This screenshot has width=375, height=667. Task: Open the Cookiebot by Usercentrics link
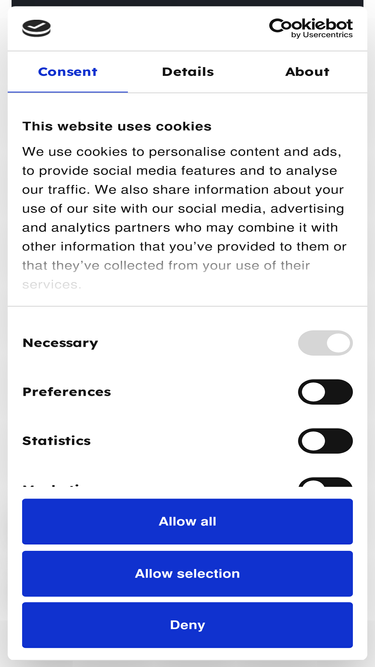click(x=311, y=29)
